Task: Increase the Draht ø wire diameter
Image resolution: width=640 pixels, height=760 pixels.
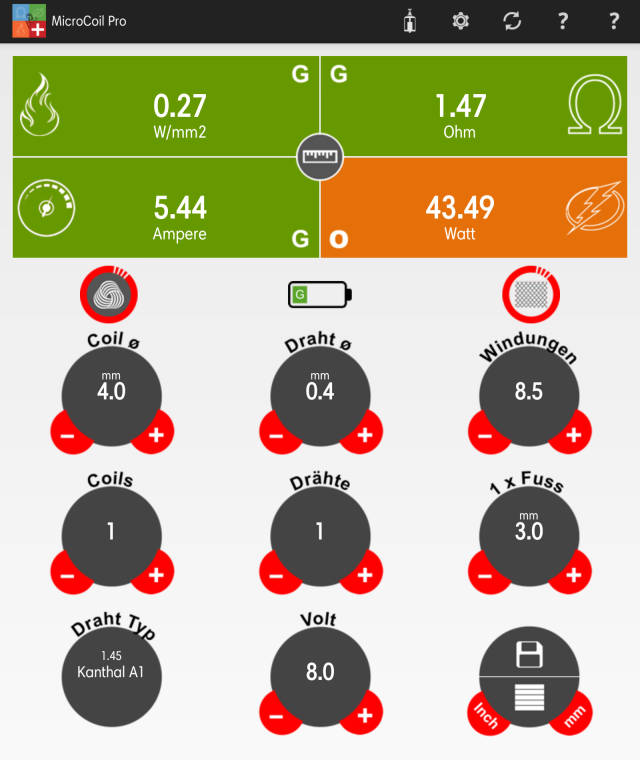Action: [x=364, y=434]
